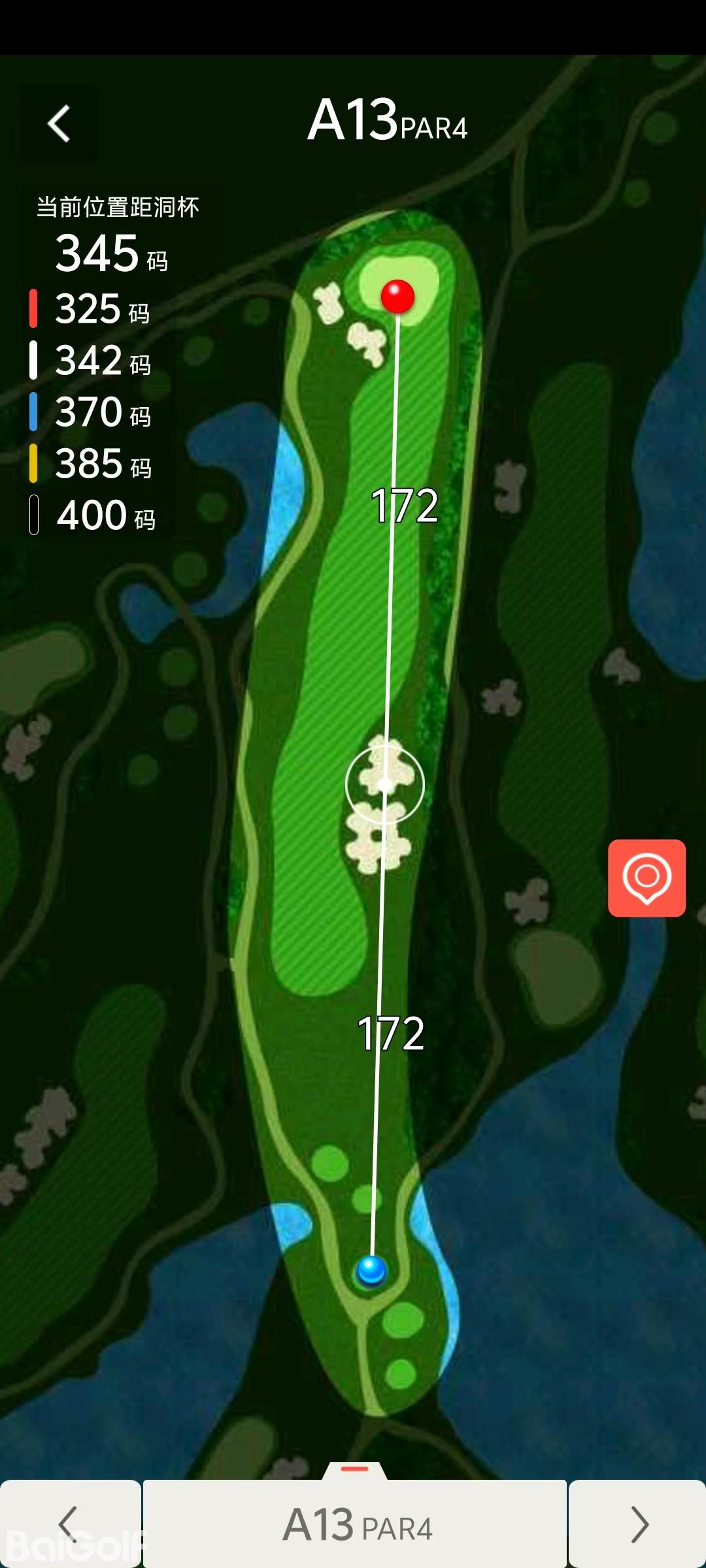Screen dimensions: 706x1568
Task: Go to the previous hole
Action: [x=69, y=1524]
